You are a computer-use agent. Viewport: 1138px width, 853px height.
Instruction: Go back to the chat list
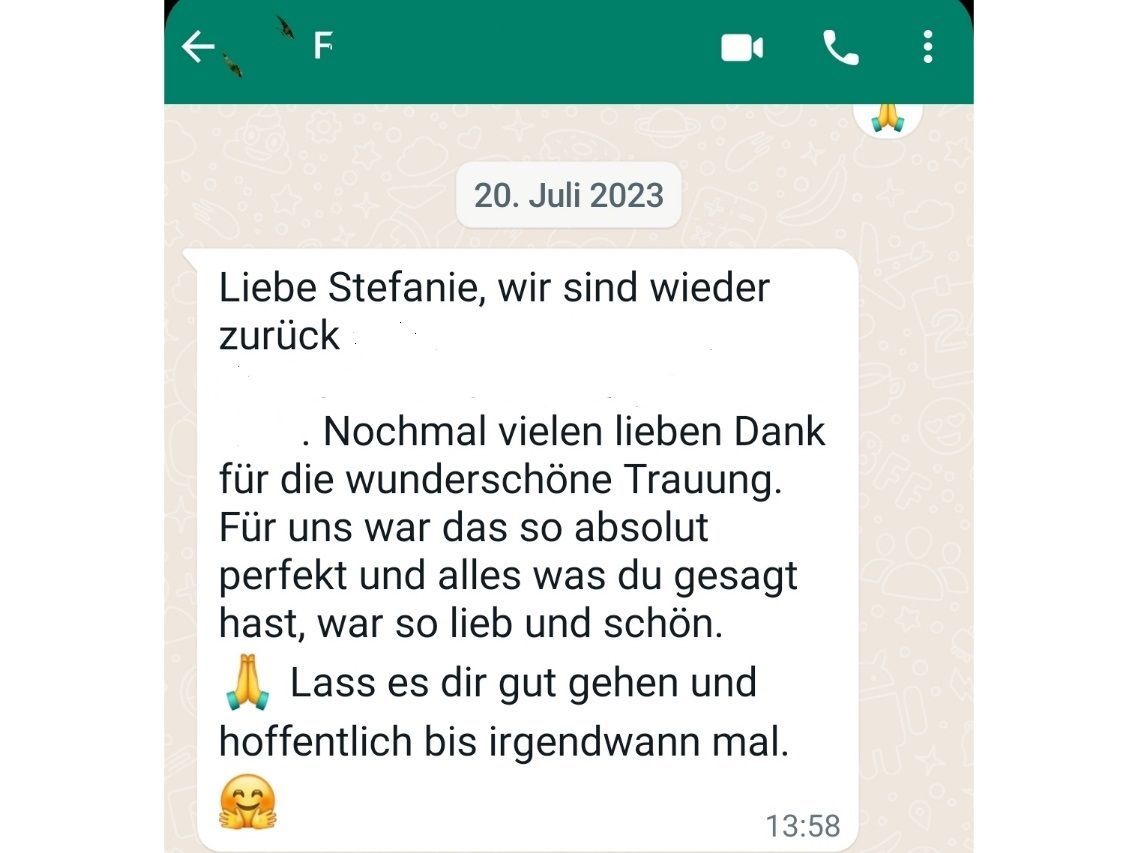click(x=198, y=47)
